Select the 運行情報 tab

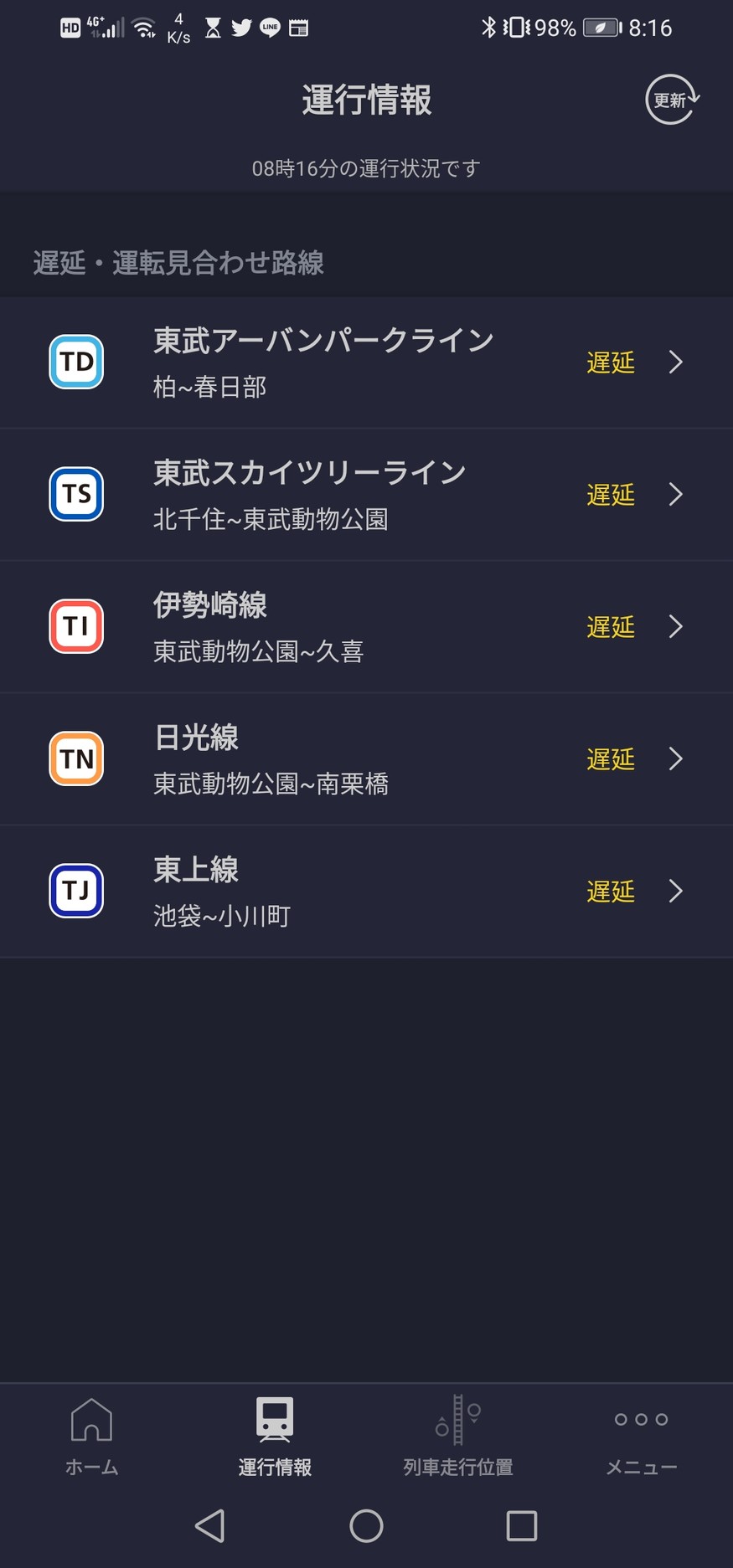tap(275, 1436)
